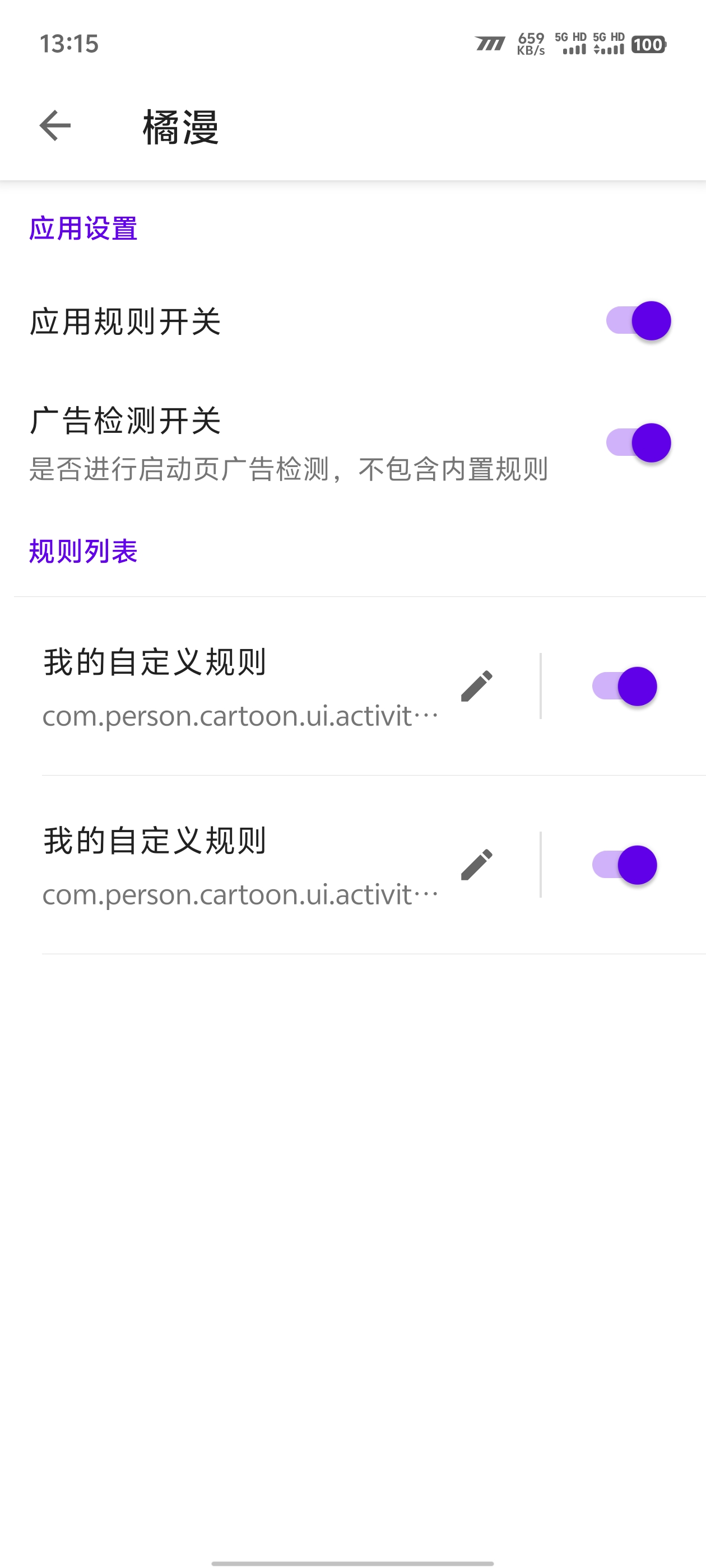Edit the first 我的自定义规则 rule

pos(476,686)
